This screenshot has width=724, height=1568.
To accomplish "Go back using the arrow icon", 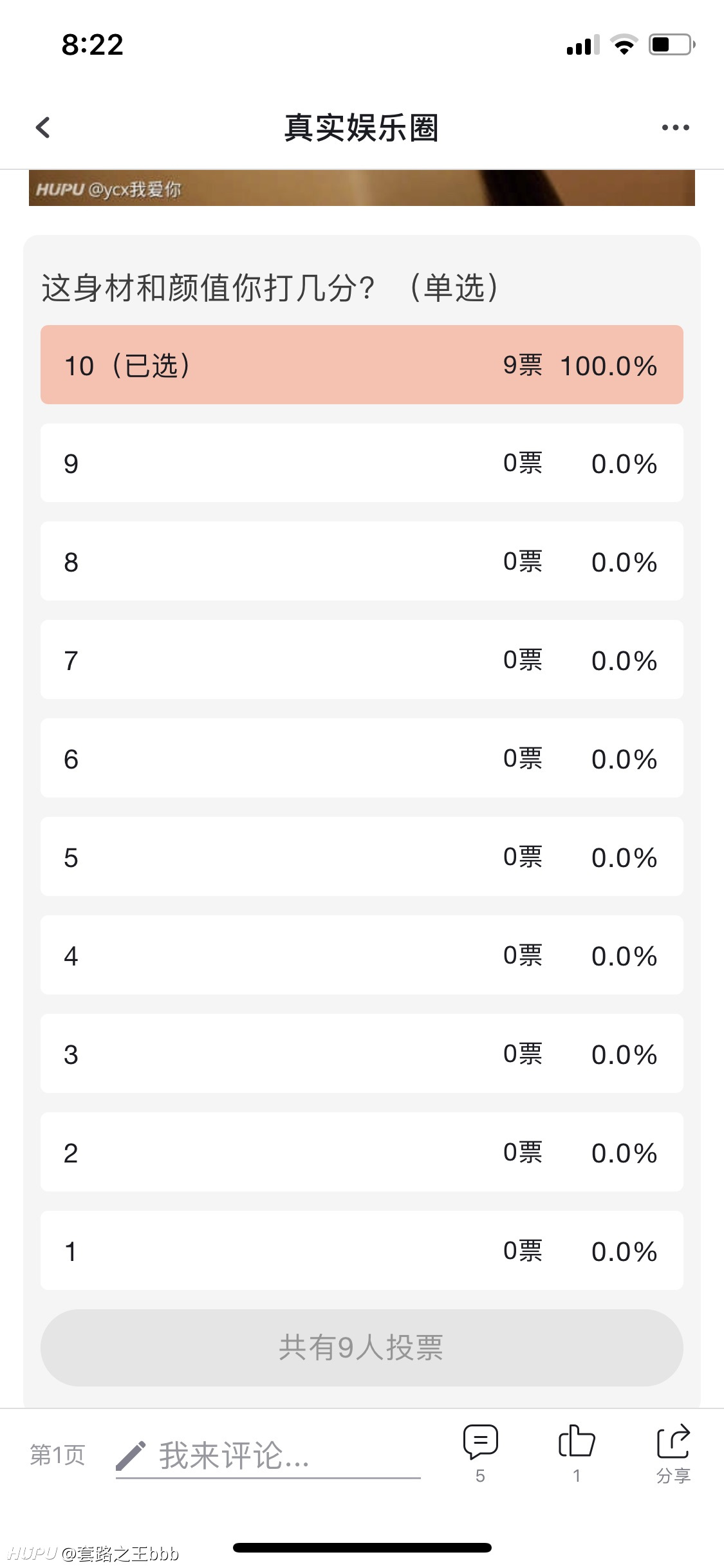I will (42, 127).
